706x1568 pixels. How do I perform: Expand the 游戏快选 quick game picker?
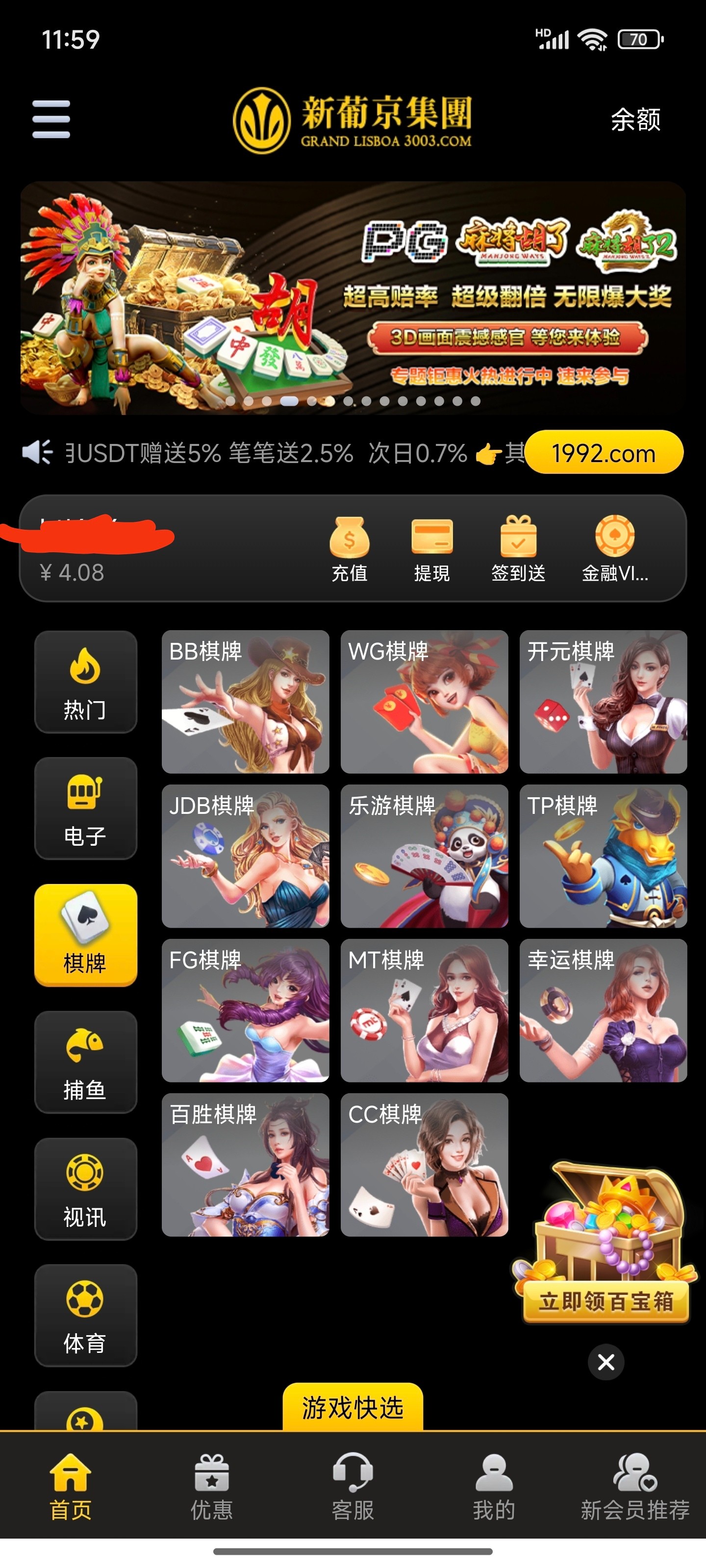point(353,1407)
